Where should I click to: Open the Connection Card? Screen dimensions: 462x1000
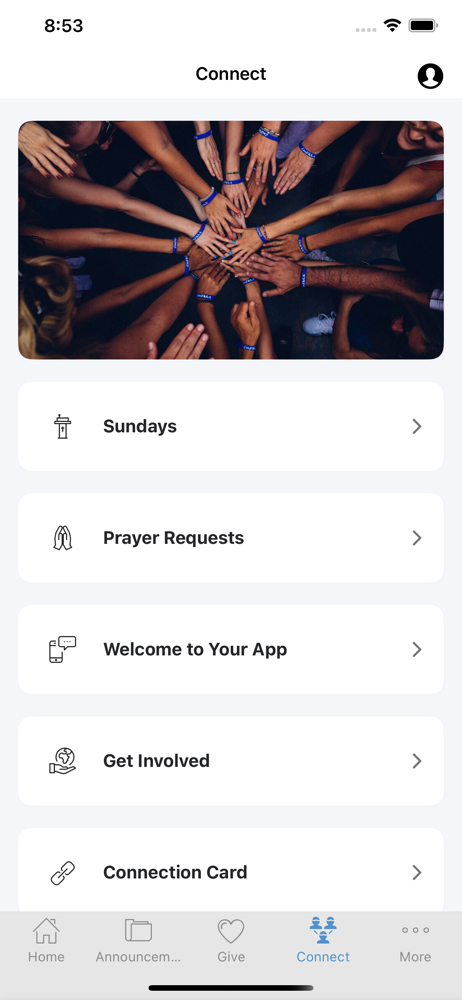[x=231, y=871]
